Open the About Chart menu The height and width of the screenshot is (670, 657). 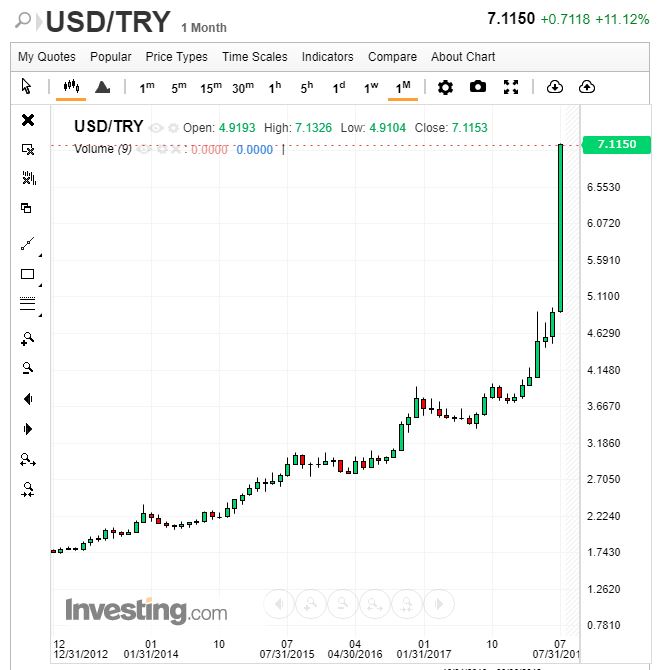463,57
